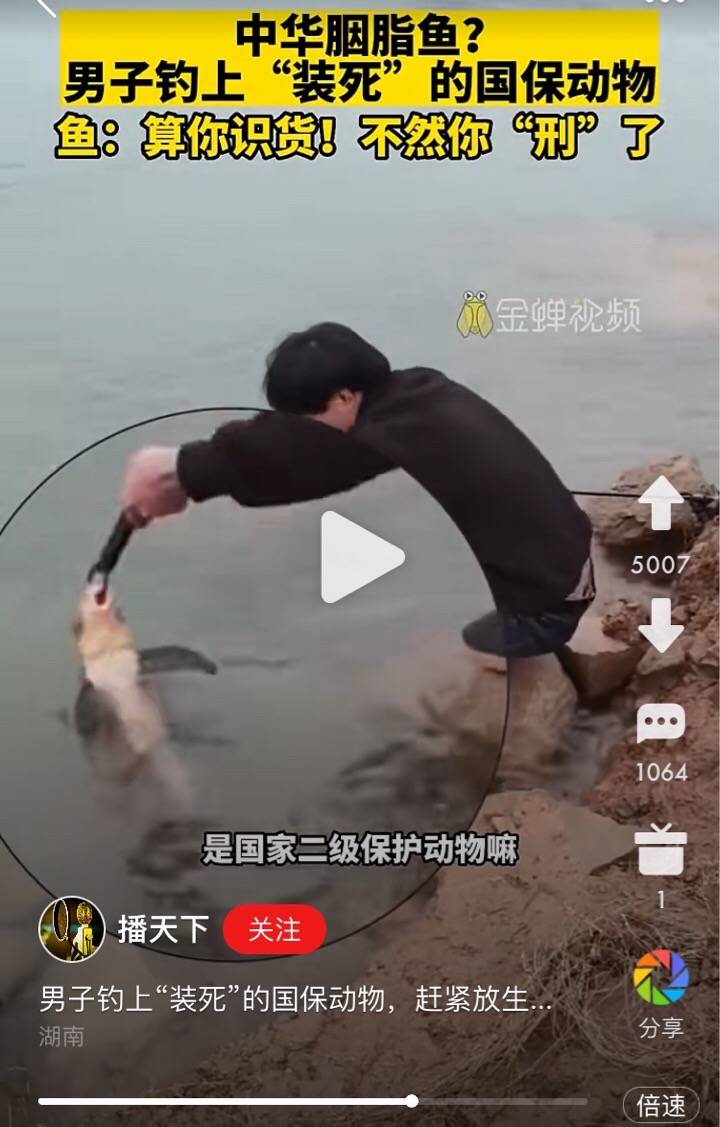Go back using top-left arrow
The height and width of the screenshot is (1127, 720).
[x=46, y=6]
